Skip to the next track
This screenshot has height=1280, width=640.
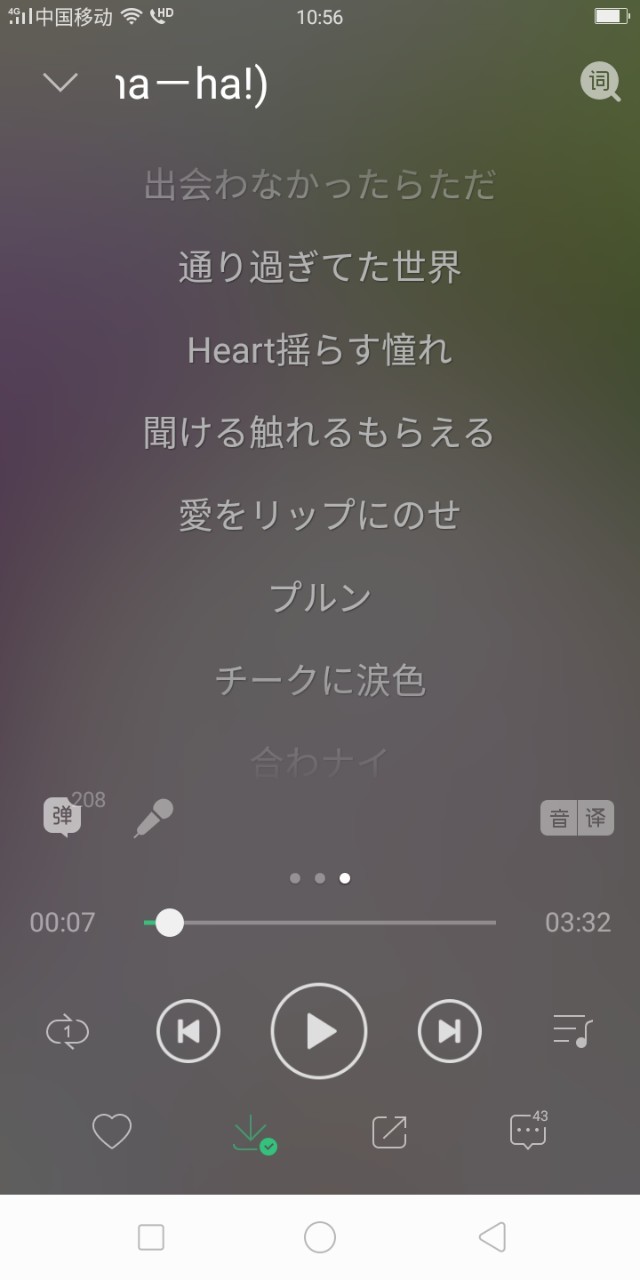point(450,1031)
